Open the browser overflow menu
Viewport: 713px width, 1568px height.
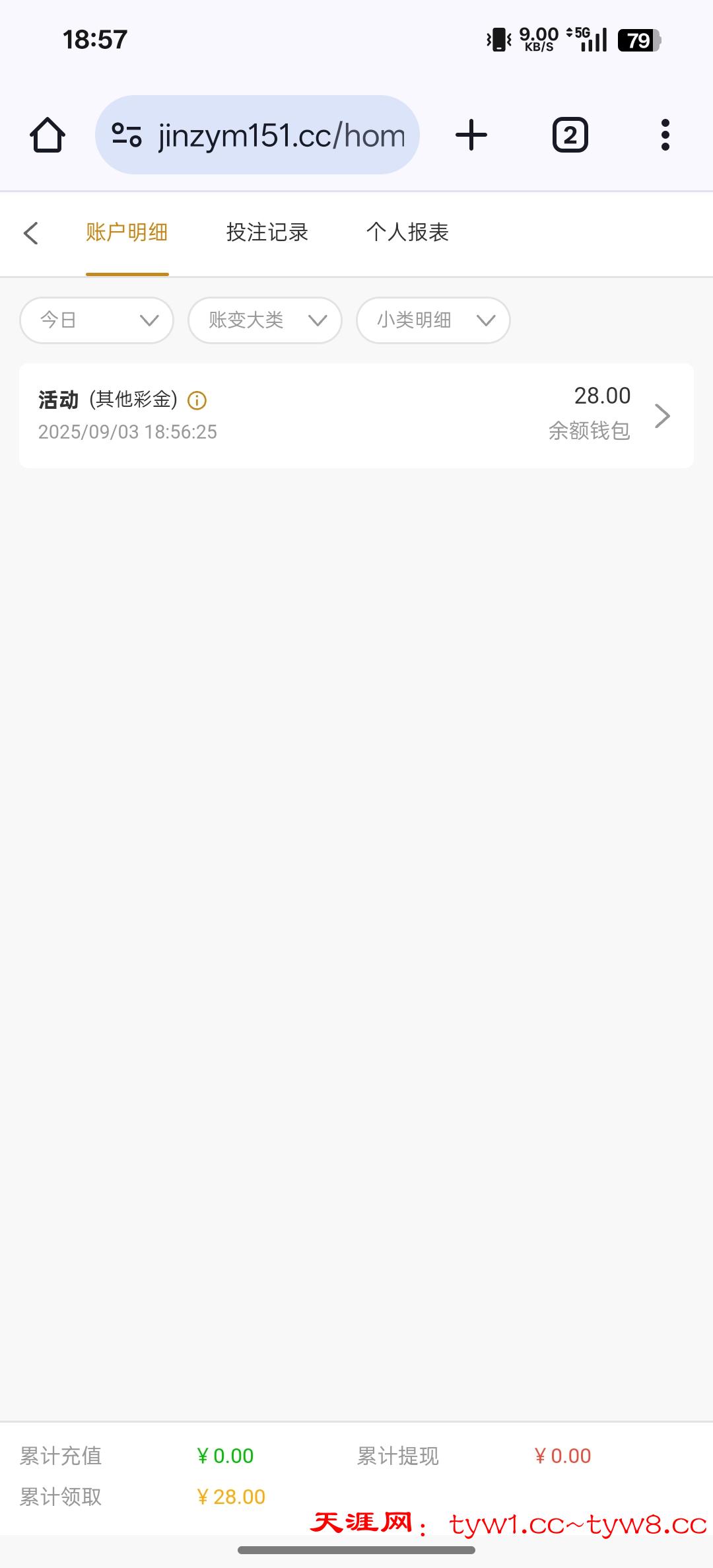[665, 135]
